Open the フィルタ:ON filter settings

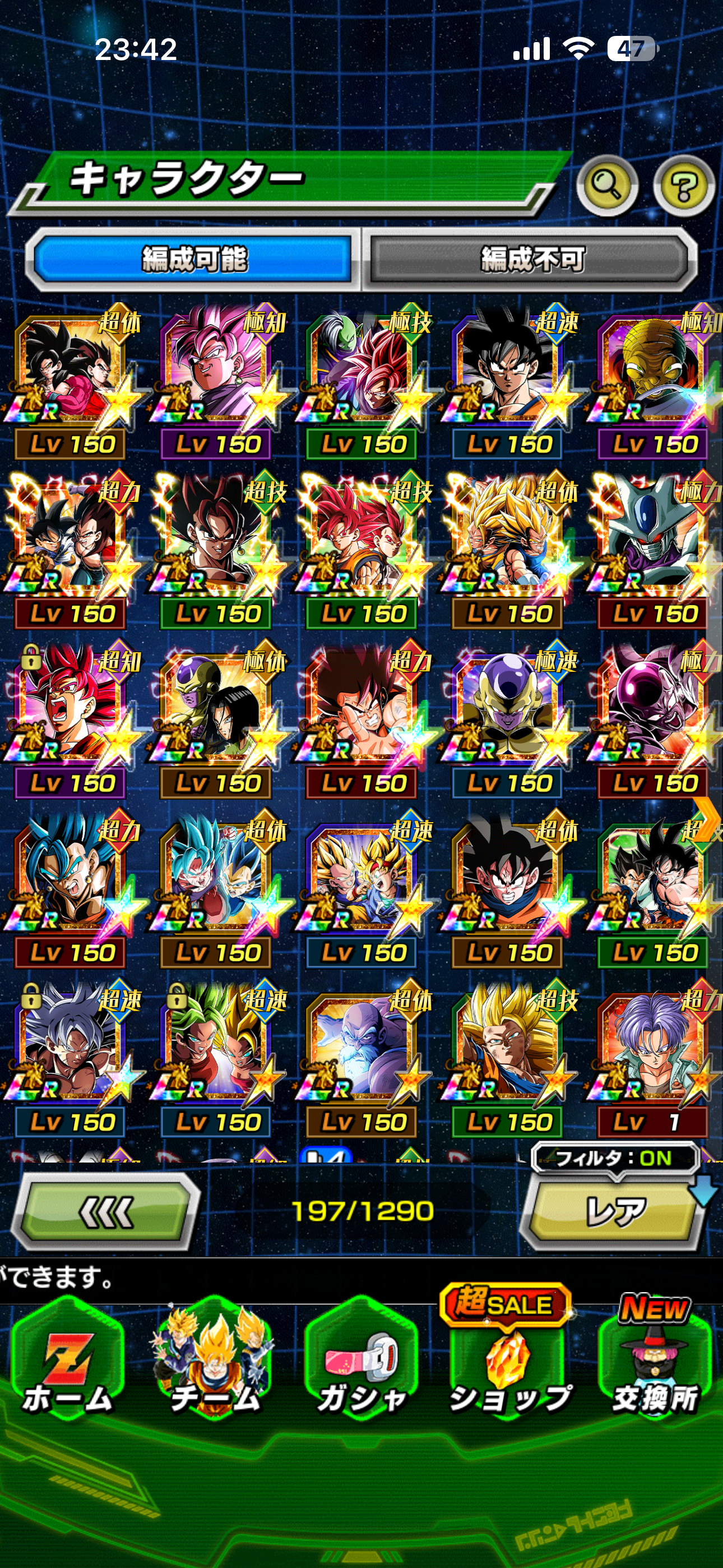point(615,1157)
